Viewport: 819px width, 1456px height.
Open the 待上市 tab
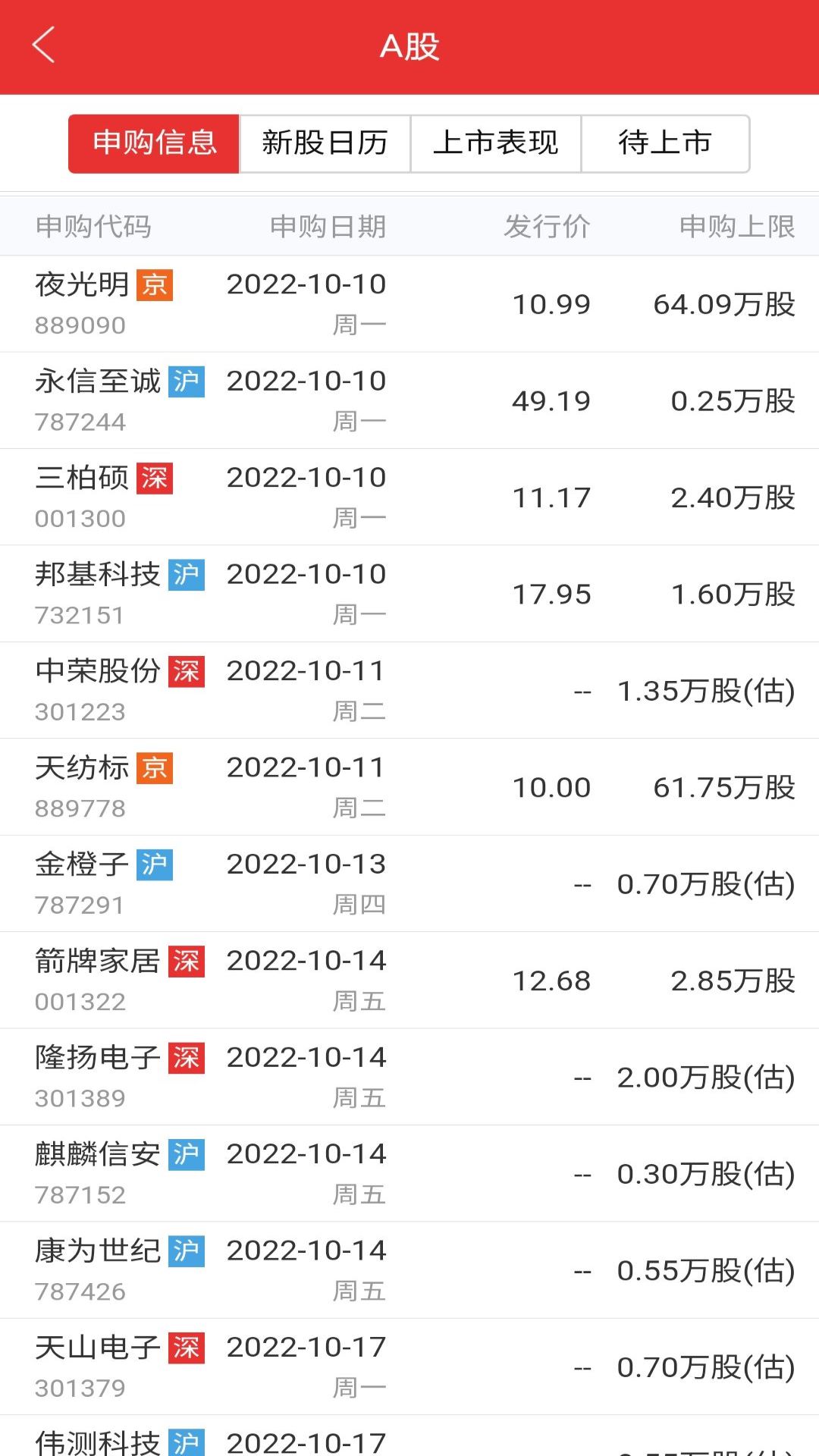665,143
